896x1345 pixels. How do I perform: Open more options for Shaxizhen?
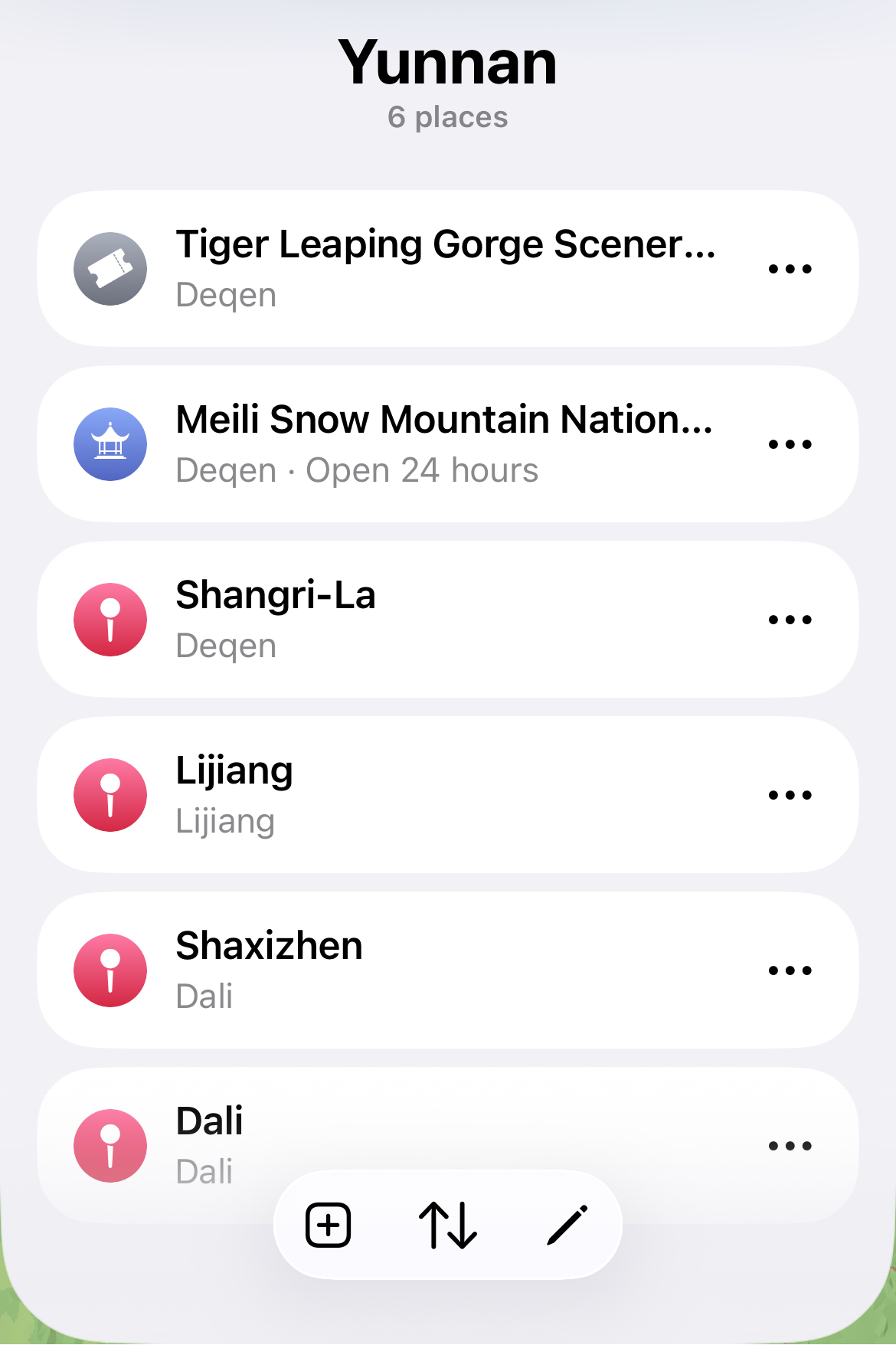pos(790,970)
